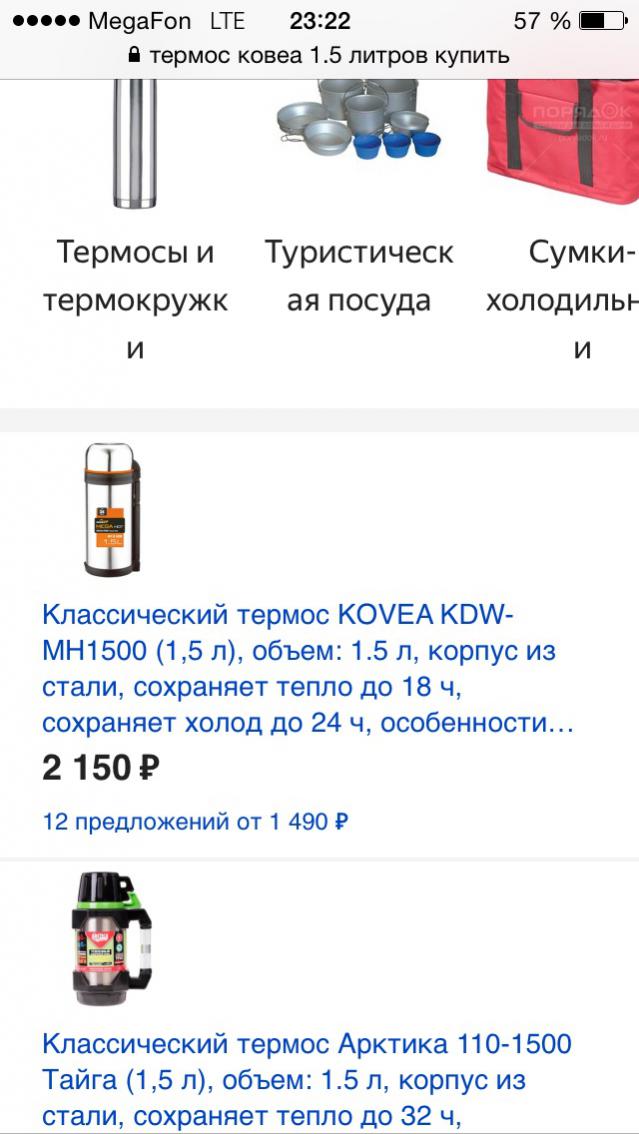The width and height of the screenshot is (639, 1134).
Task: Open the Арктика 110-1500 Тайга thermos listing
Action: click(306, 1080)
